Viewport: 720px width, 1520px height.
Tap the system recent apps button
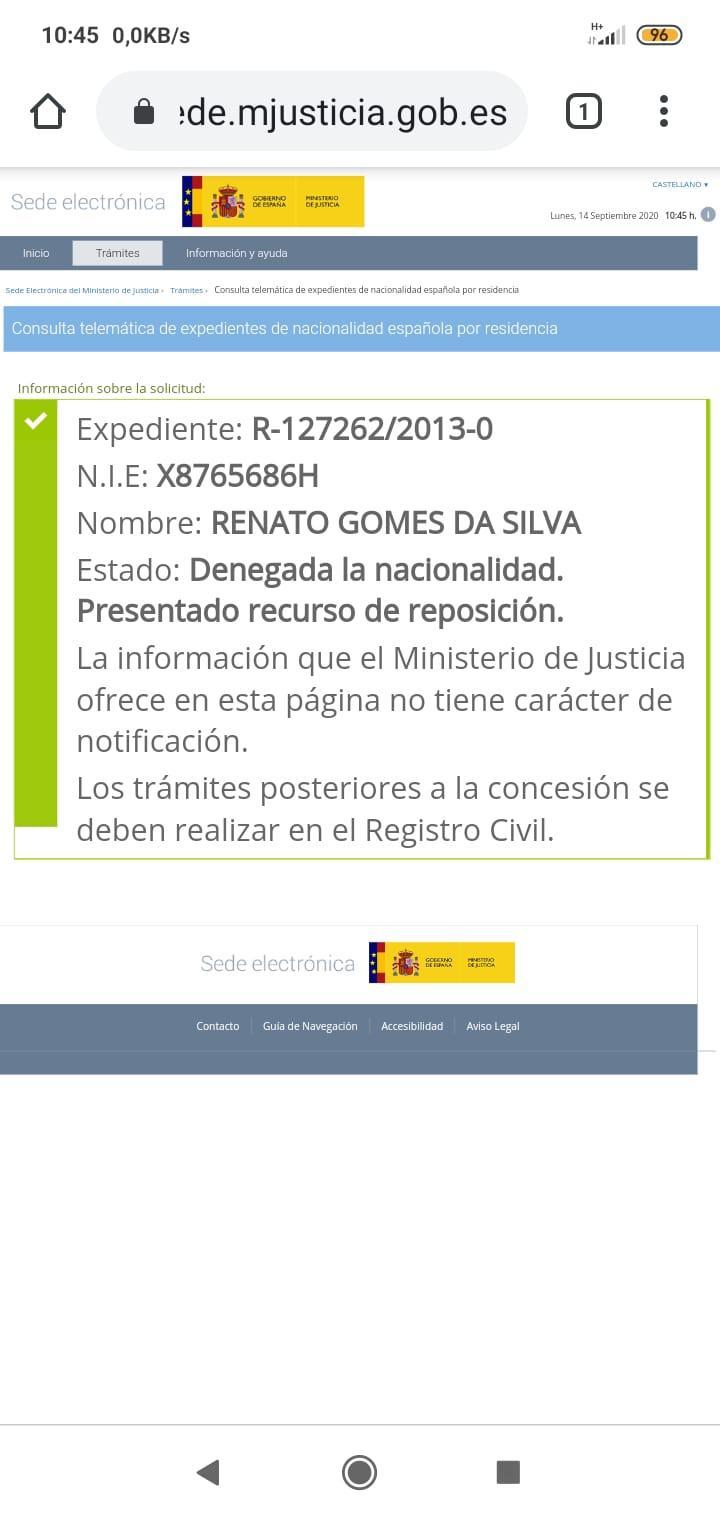tap(508, 1472)
